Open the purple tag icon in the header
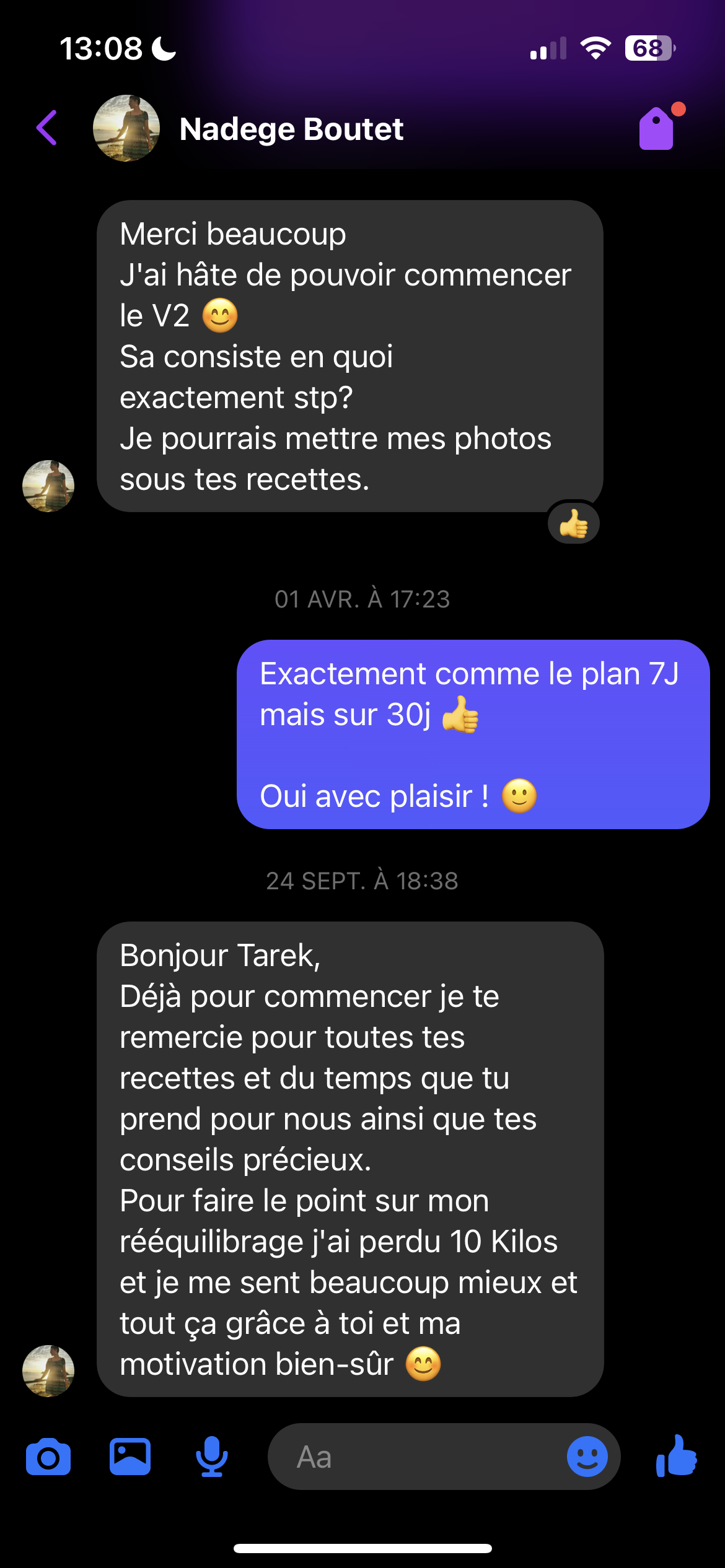The image size is (725, 1568). 657,129
